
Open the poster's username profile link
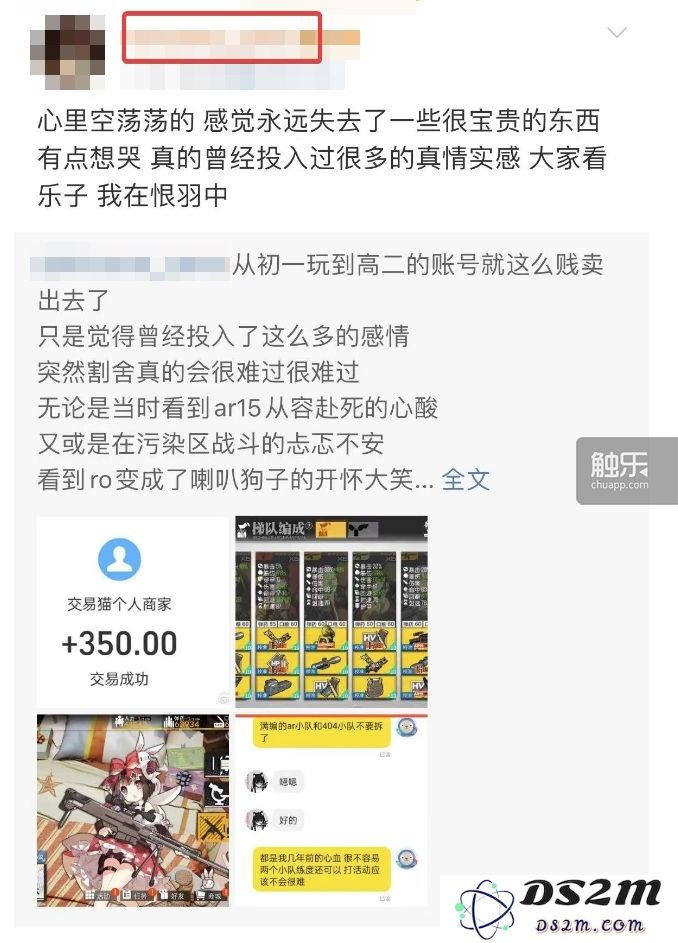pyautogui.click(x=221, y=37)
